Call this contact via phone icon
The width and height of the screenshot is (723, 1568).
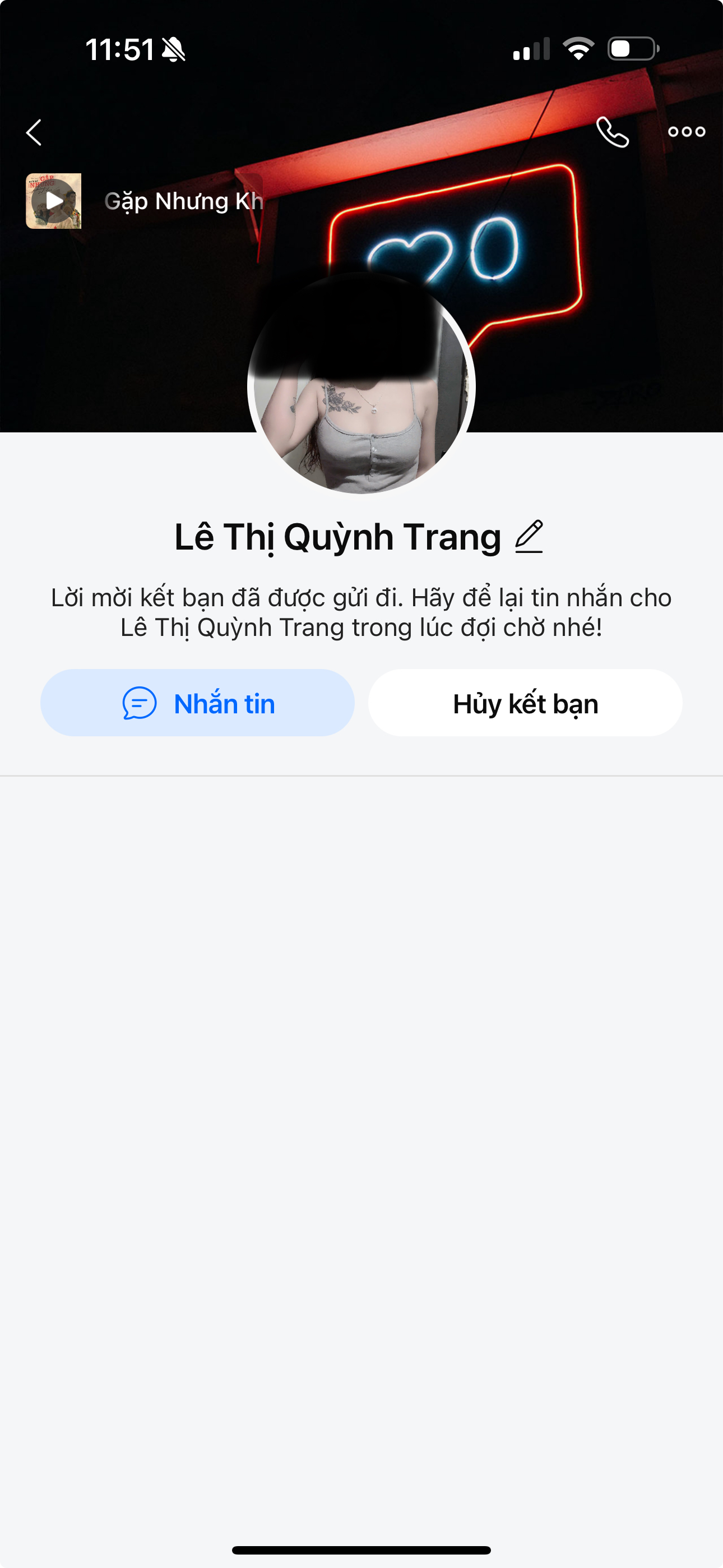[612, 132]
